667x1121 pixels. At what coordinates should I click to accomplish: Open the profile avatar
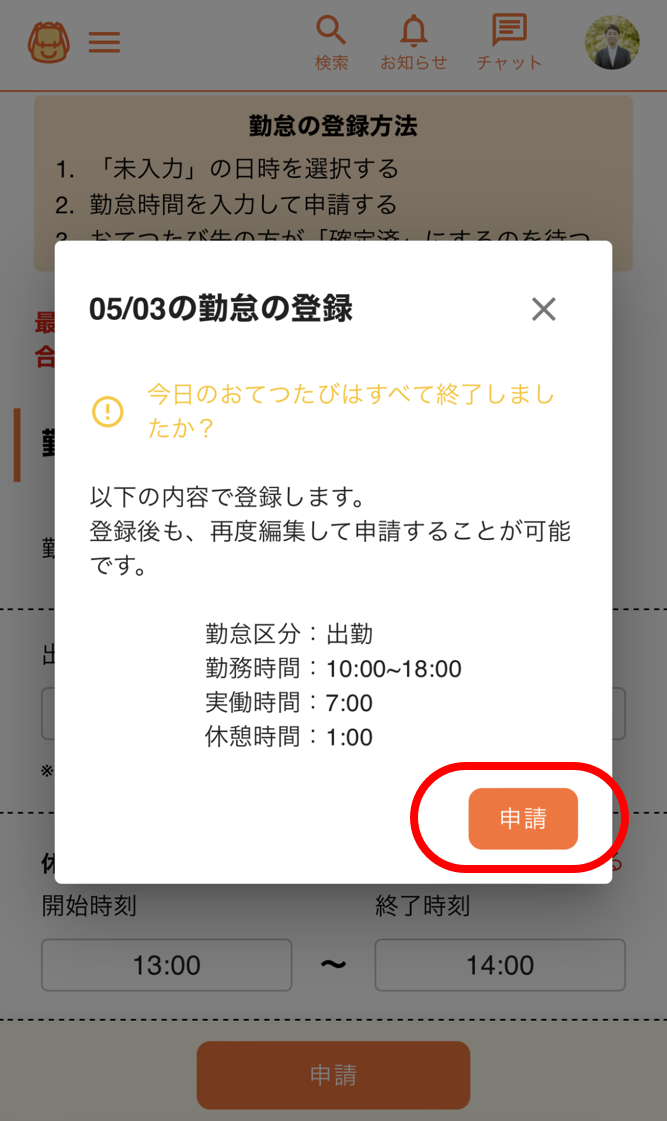pos(611,42)
